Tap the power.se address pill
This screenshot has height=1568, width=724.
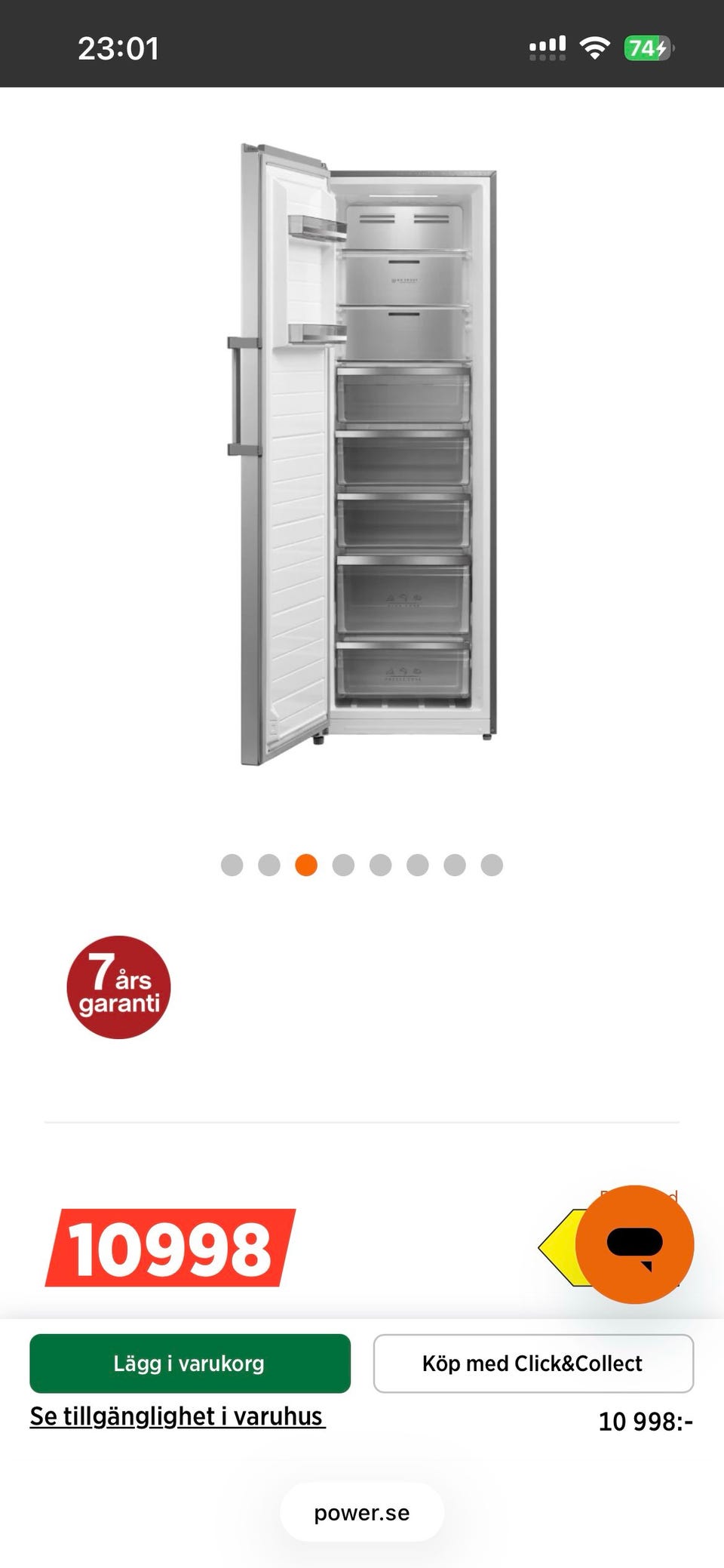362,1512
